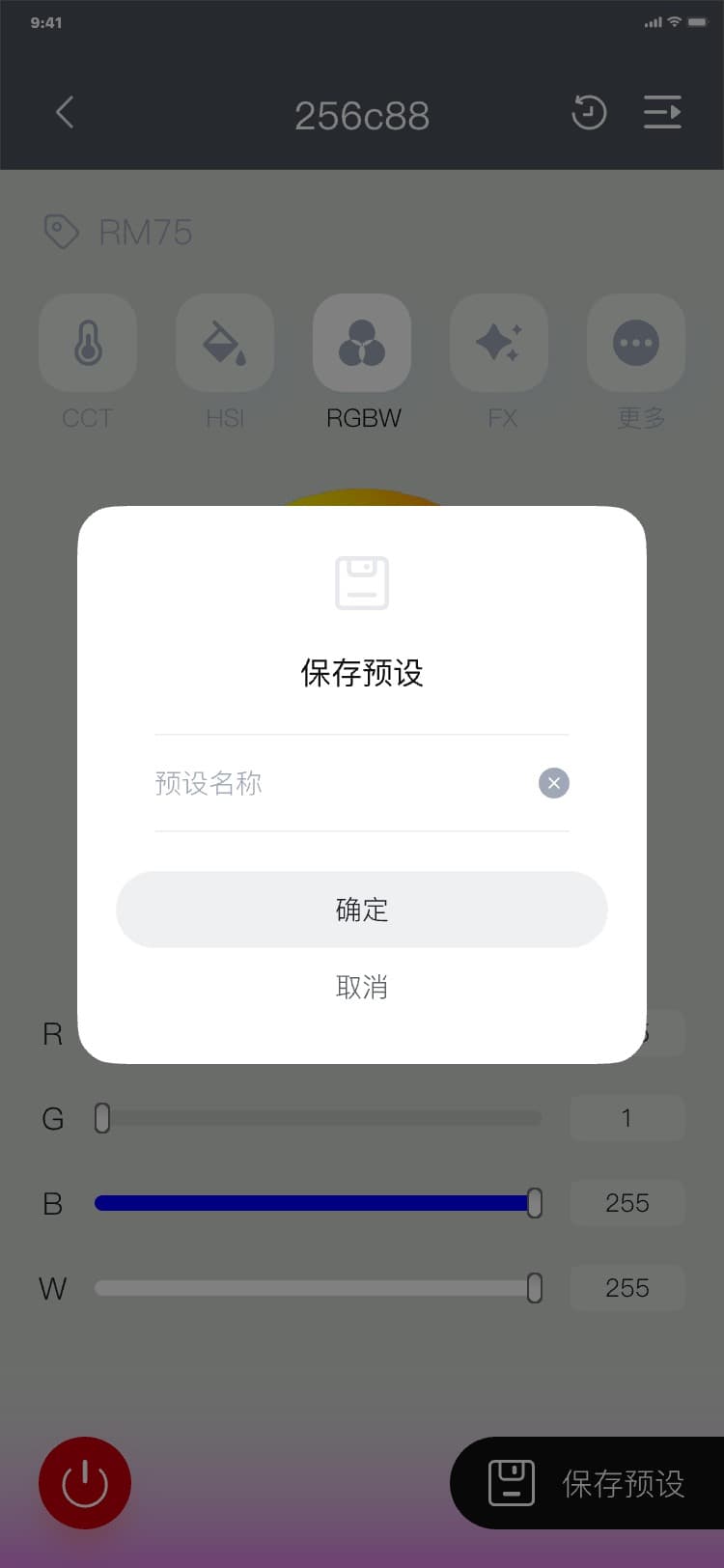The image size is (724, 1568).
Task: Tap the bottom 保存预设 save preset button
Action: click(x=589, y=1483)
